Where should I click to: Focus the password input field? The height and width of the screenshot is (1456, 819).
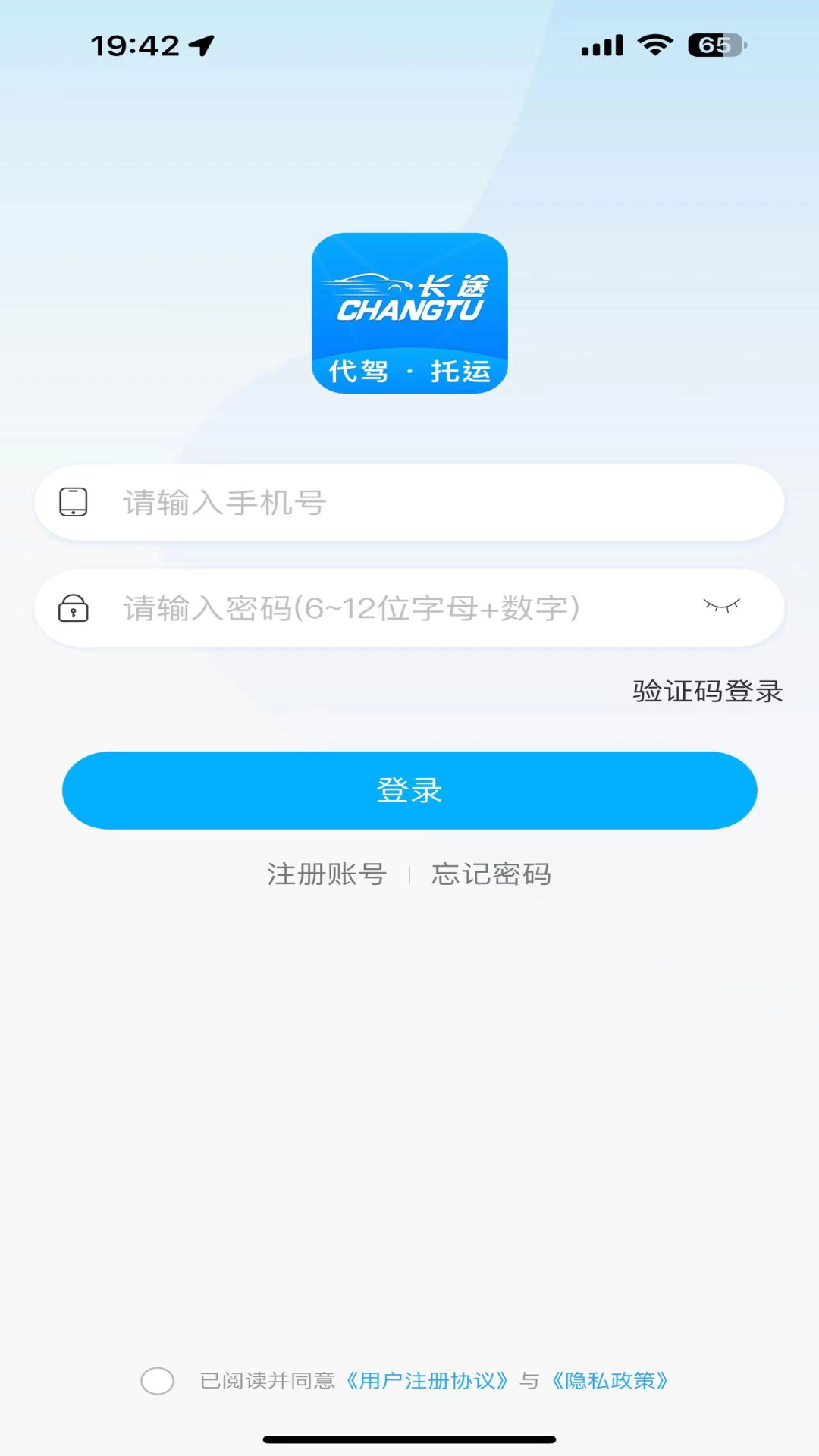(x=409, y=607)
